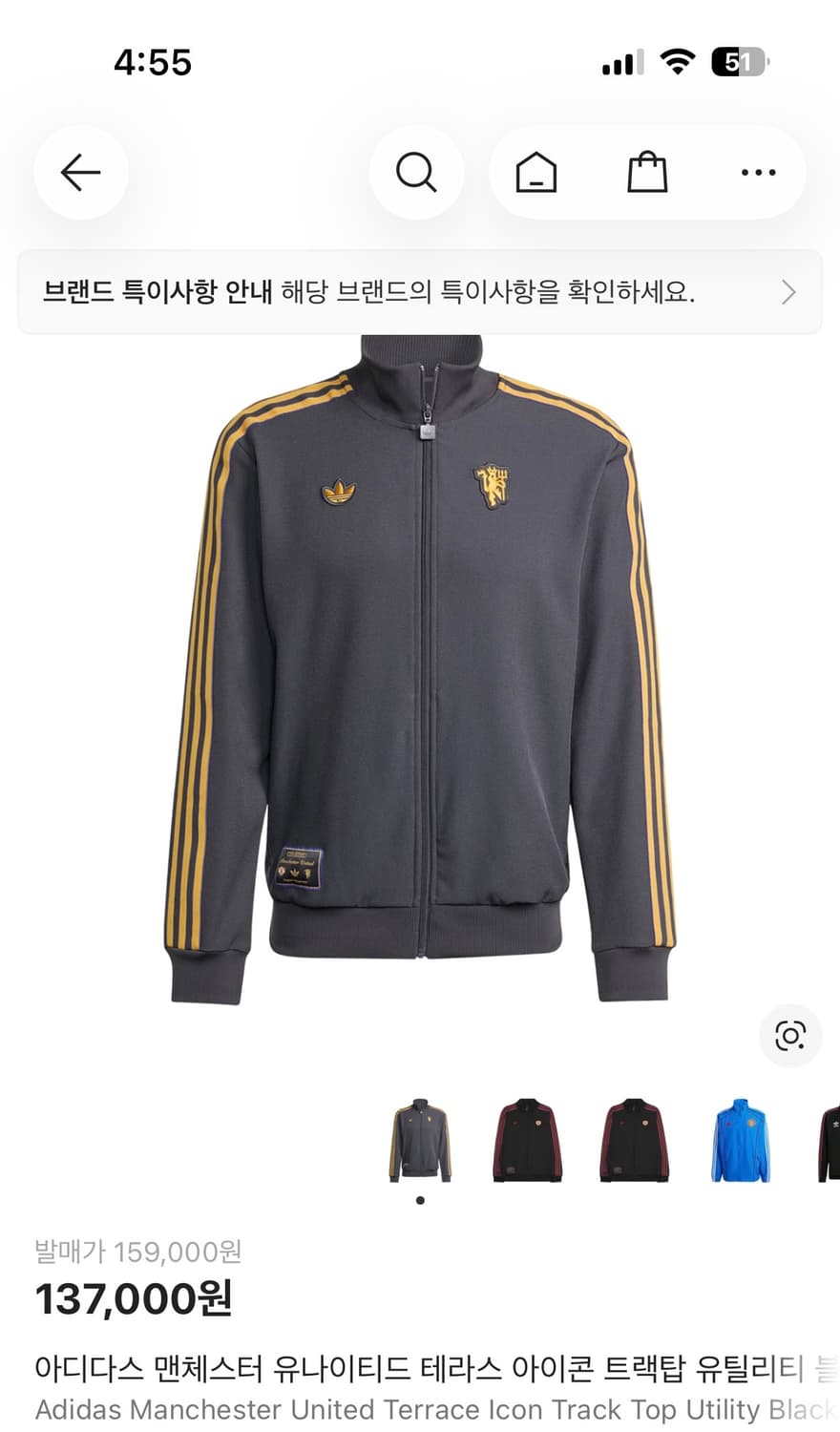Select the second black jacket thumbnail

pyautogui.click(x=528, y=1143)
